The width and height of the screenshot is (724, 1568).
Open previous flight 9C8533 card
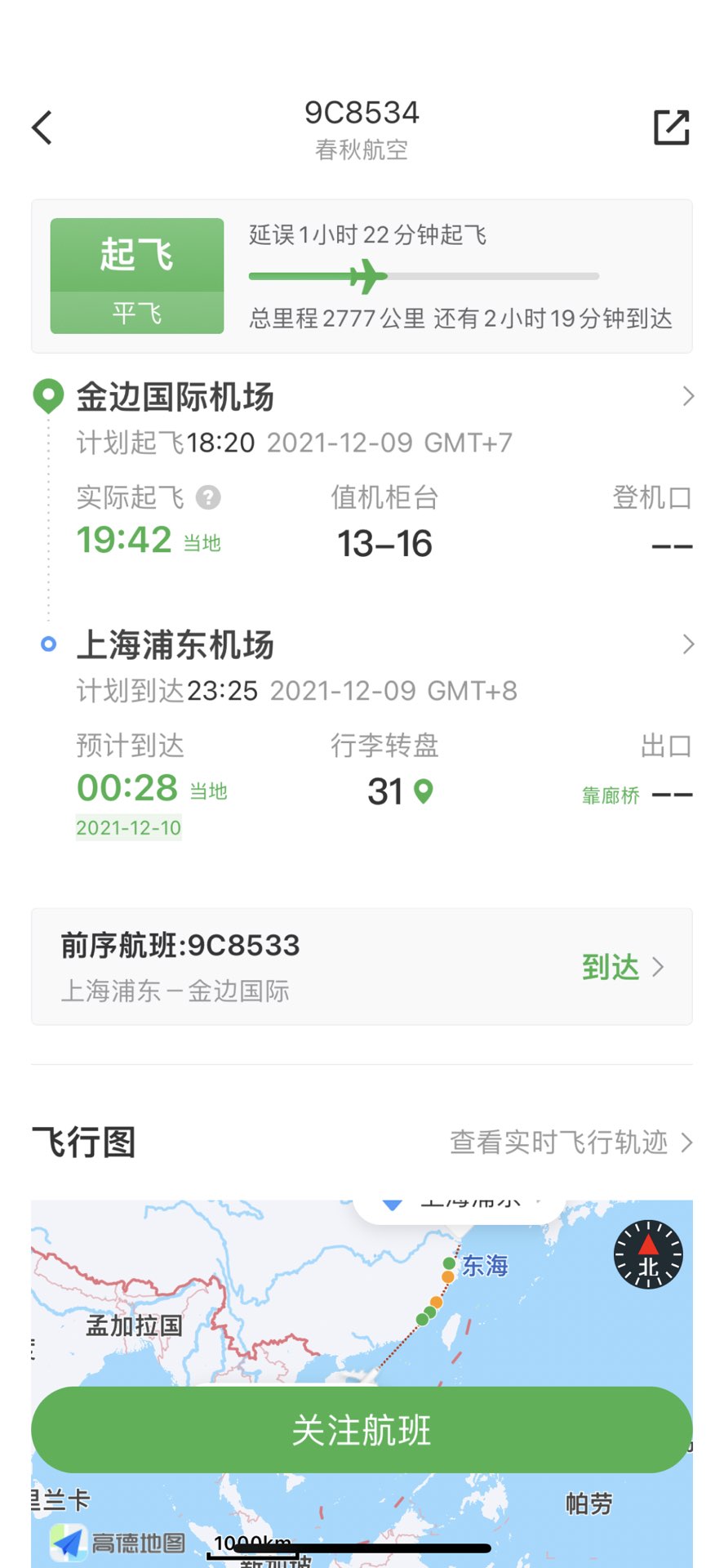tap(362, 967)
